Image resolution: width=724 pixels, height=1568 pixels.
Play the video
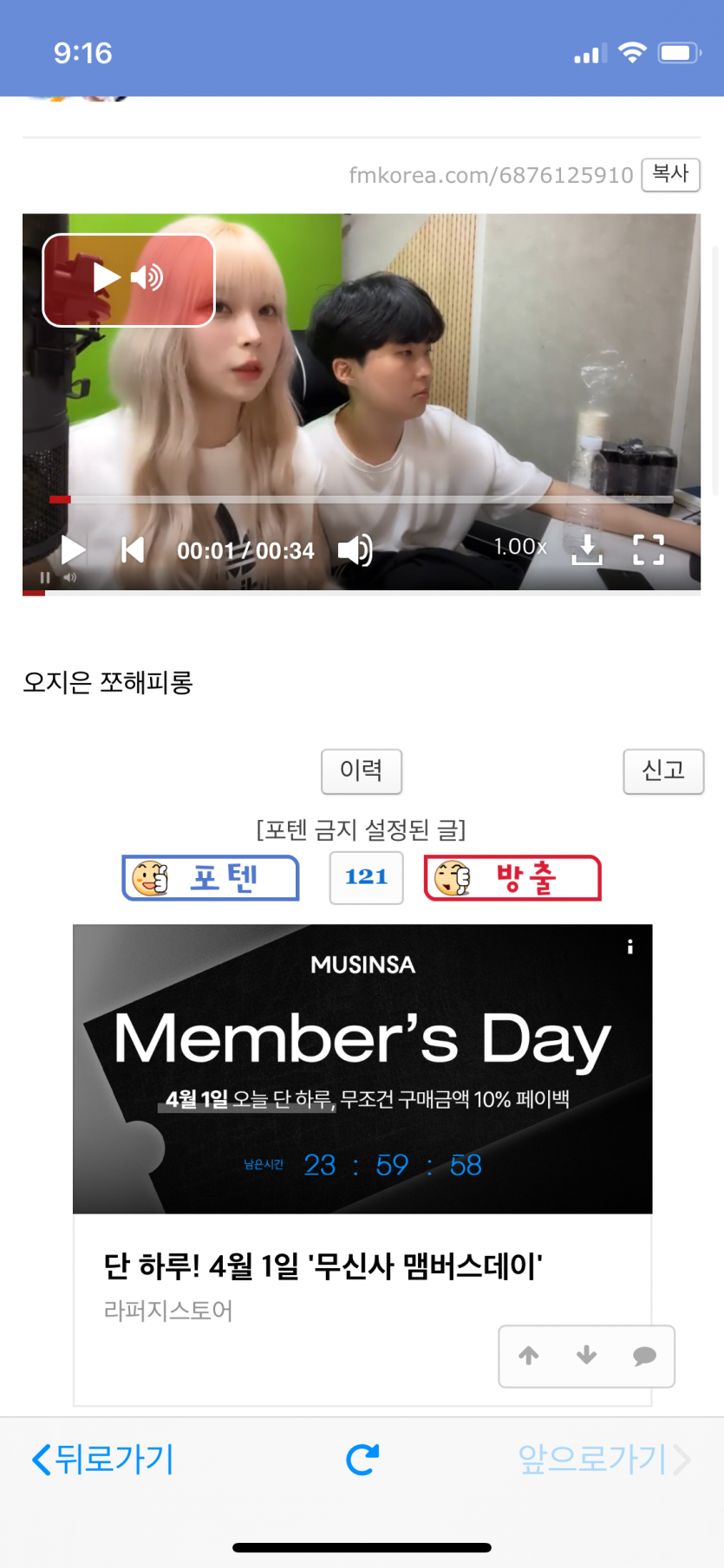[x=74, y=550]
